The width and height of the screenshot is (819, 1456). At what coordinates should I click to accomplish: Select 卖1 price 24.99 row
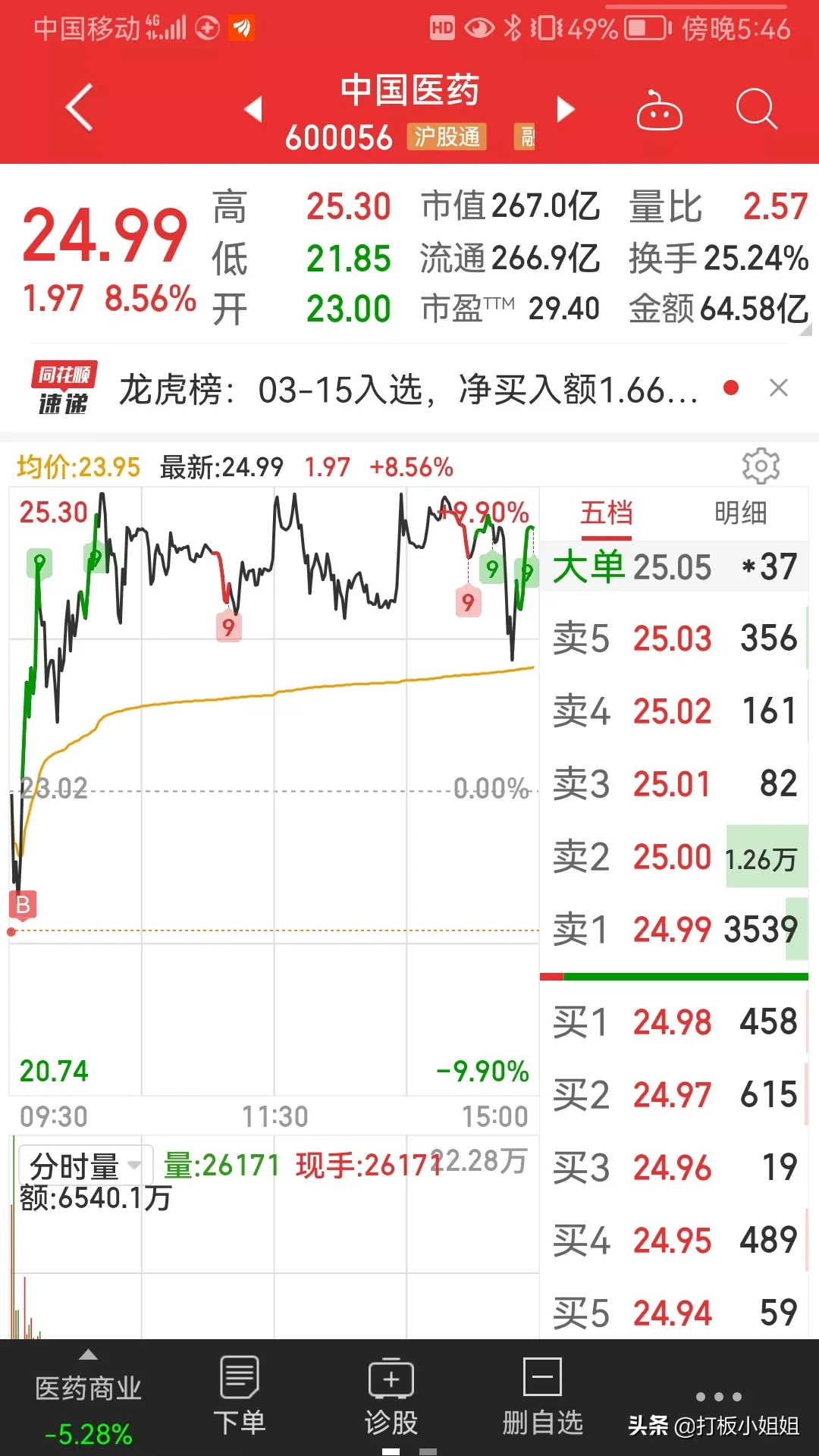pyautogui.click(x=674, y=929)
